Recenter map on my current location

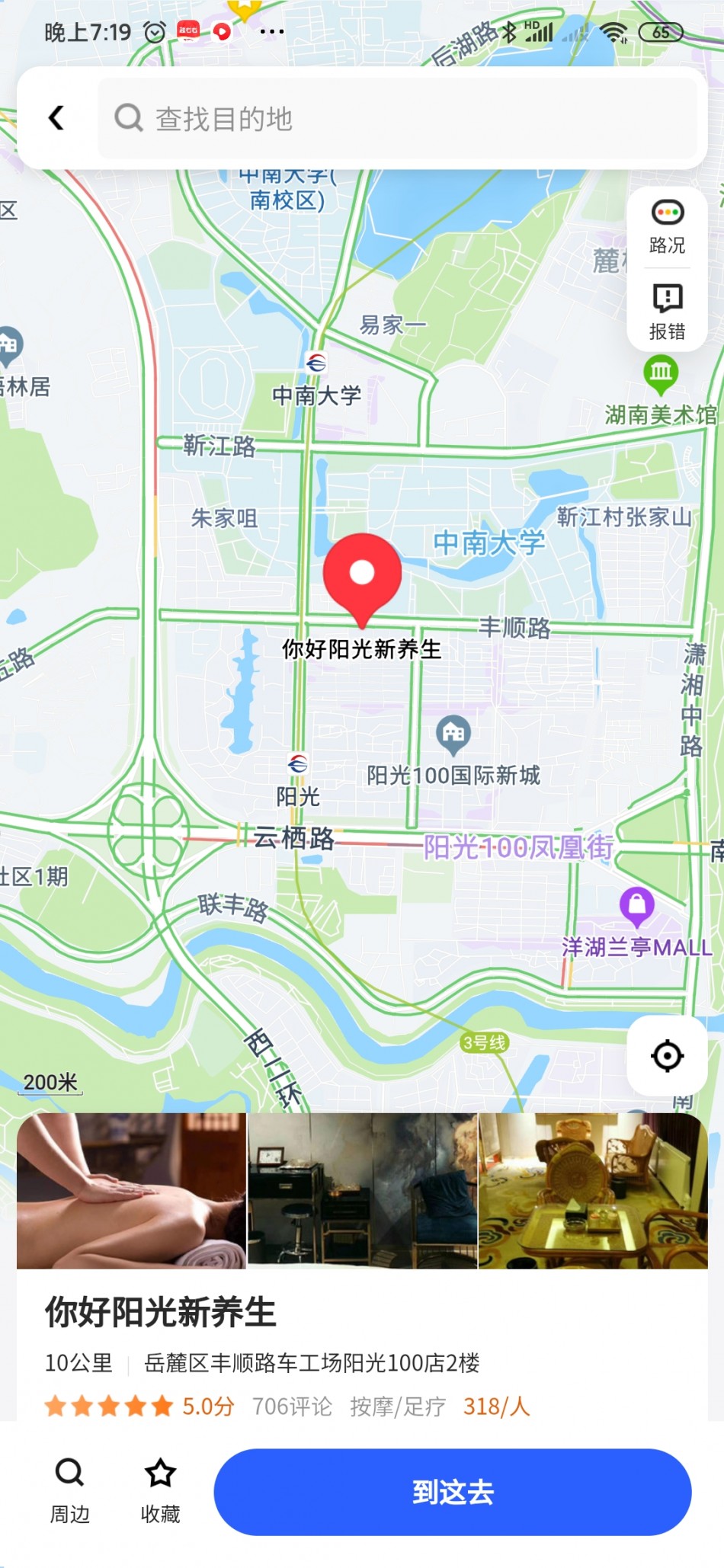click(667, 1055)
